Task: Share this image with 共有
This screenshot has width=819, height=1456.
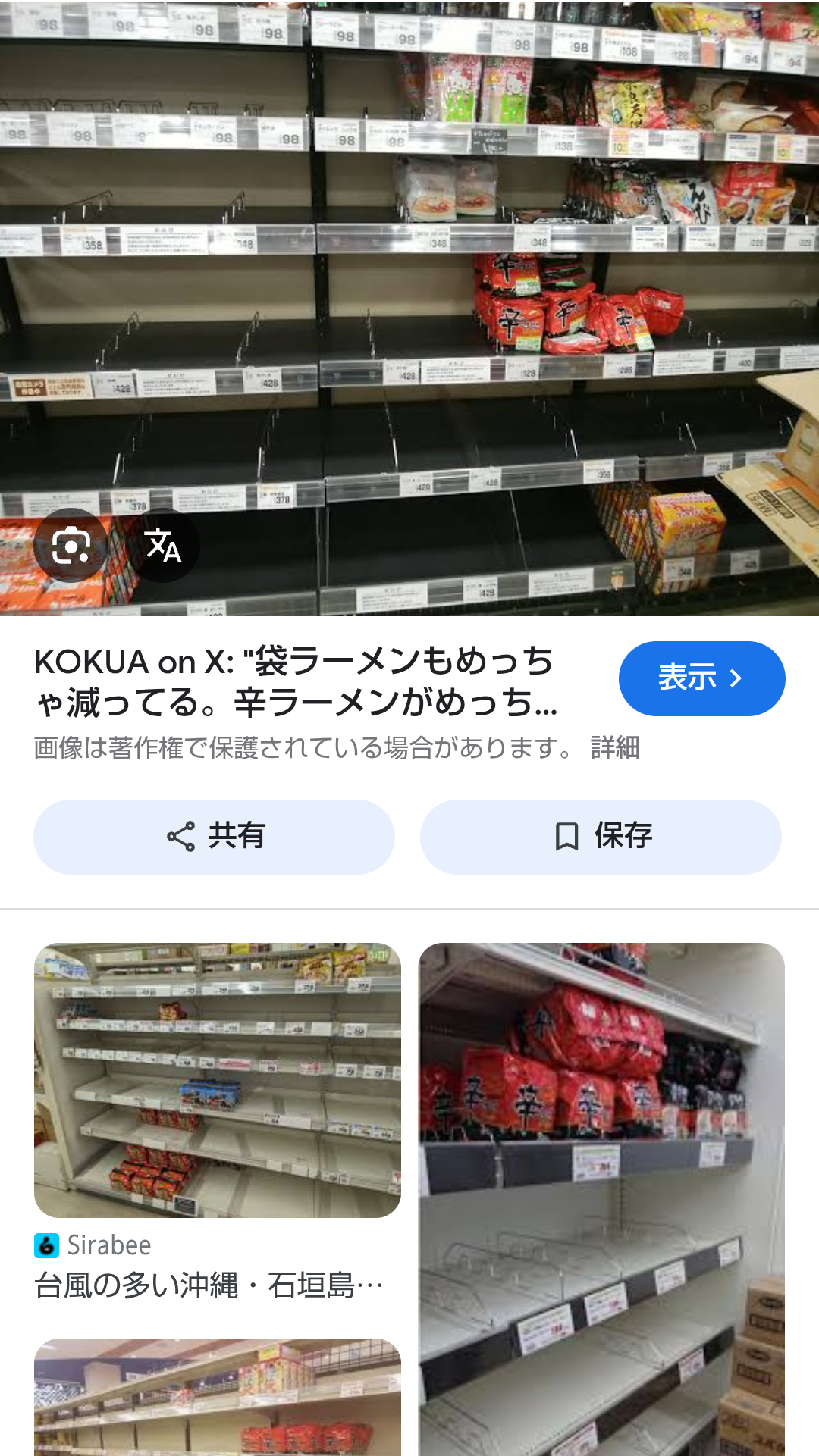Action: (214, 837)
